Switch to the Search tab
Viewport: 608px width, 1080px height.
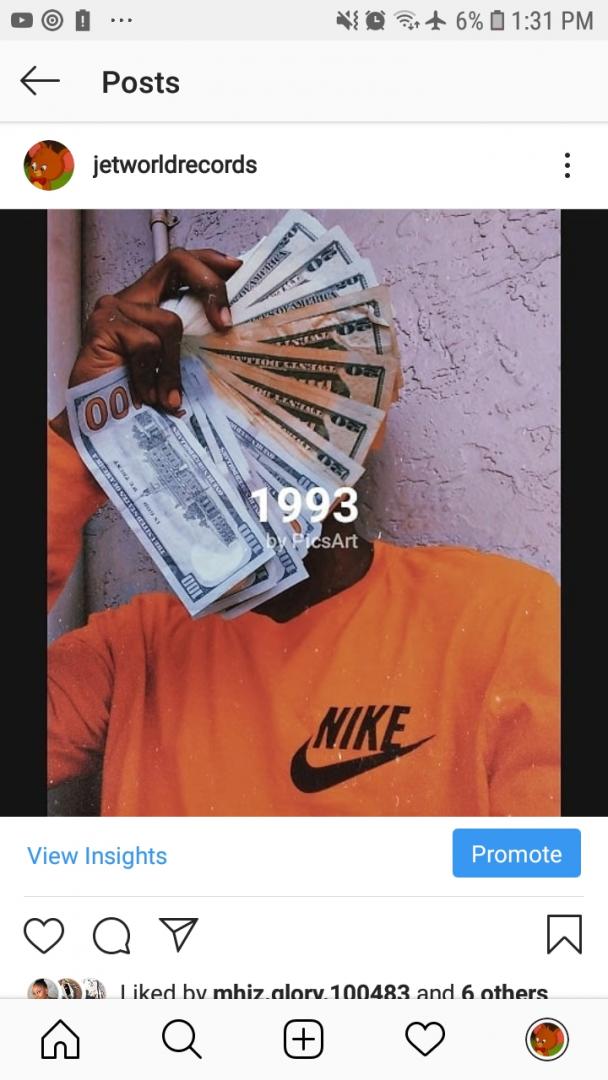(181, 1040)
